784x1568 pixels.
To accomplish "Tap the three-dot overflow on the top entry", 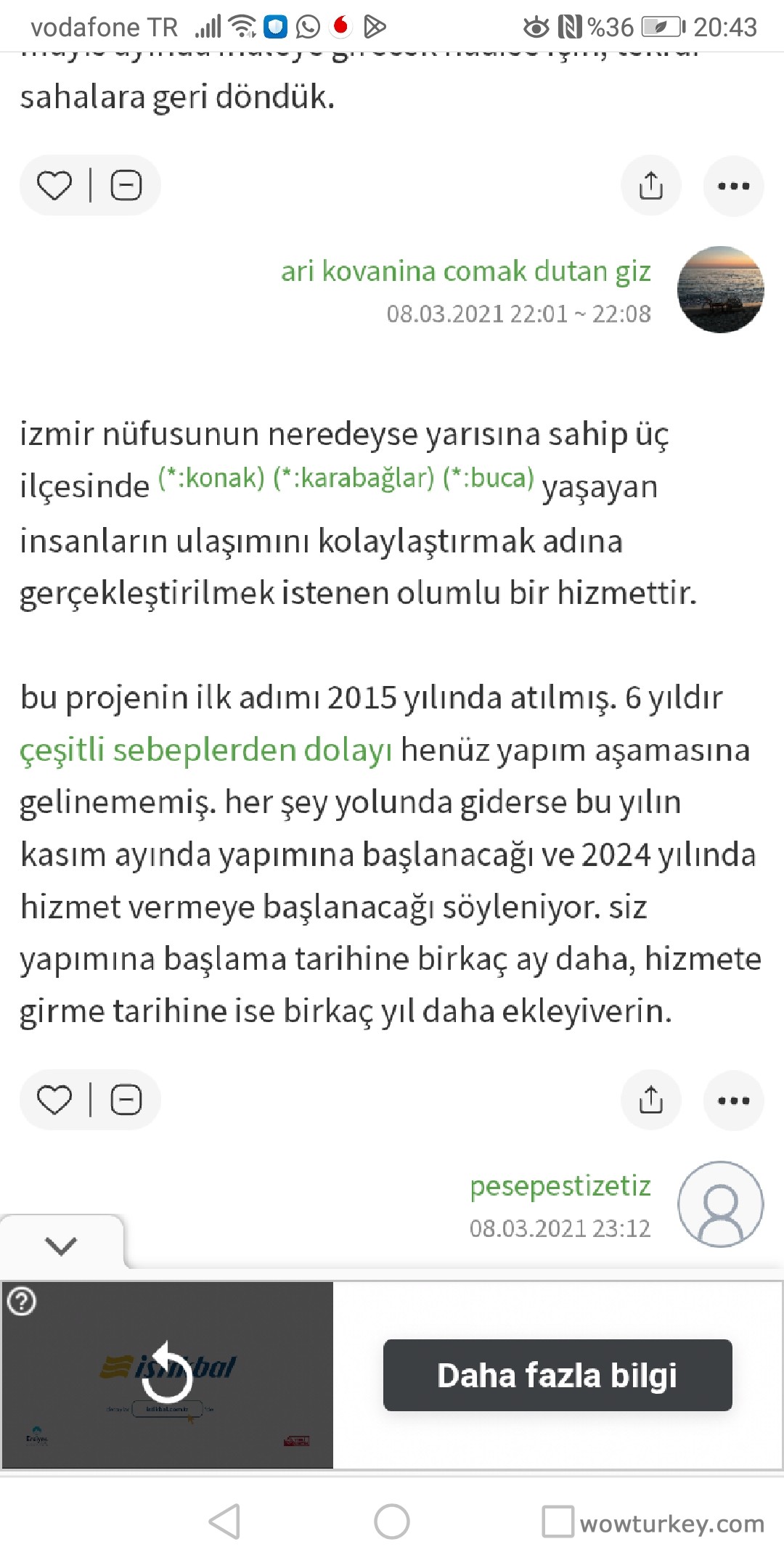I will point(733,185).
